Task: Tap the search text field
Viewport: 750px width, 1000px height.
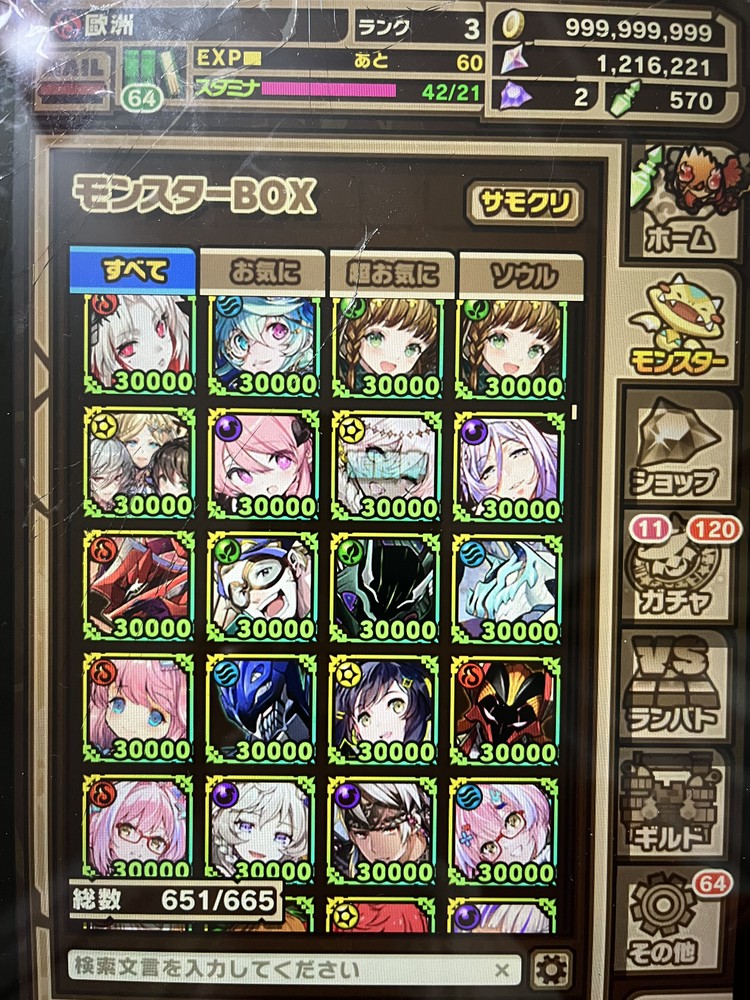Action: coord(280,968)
